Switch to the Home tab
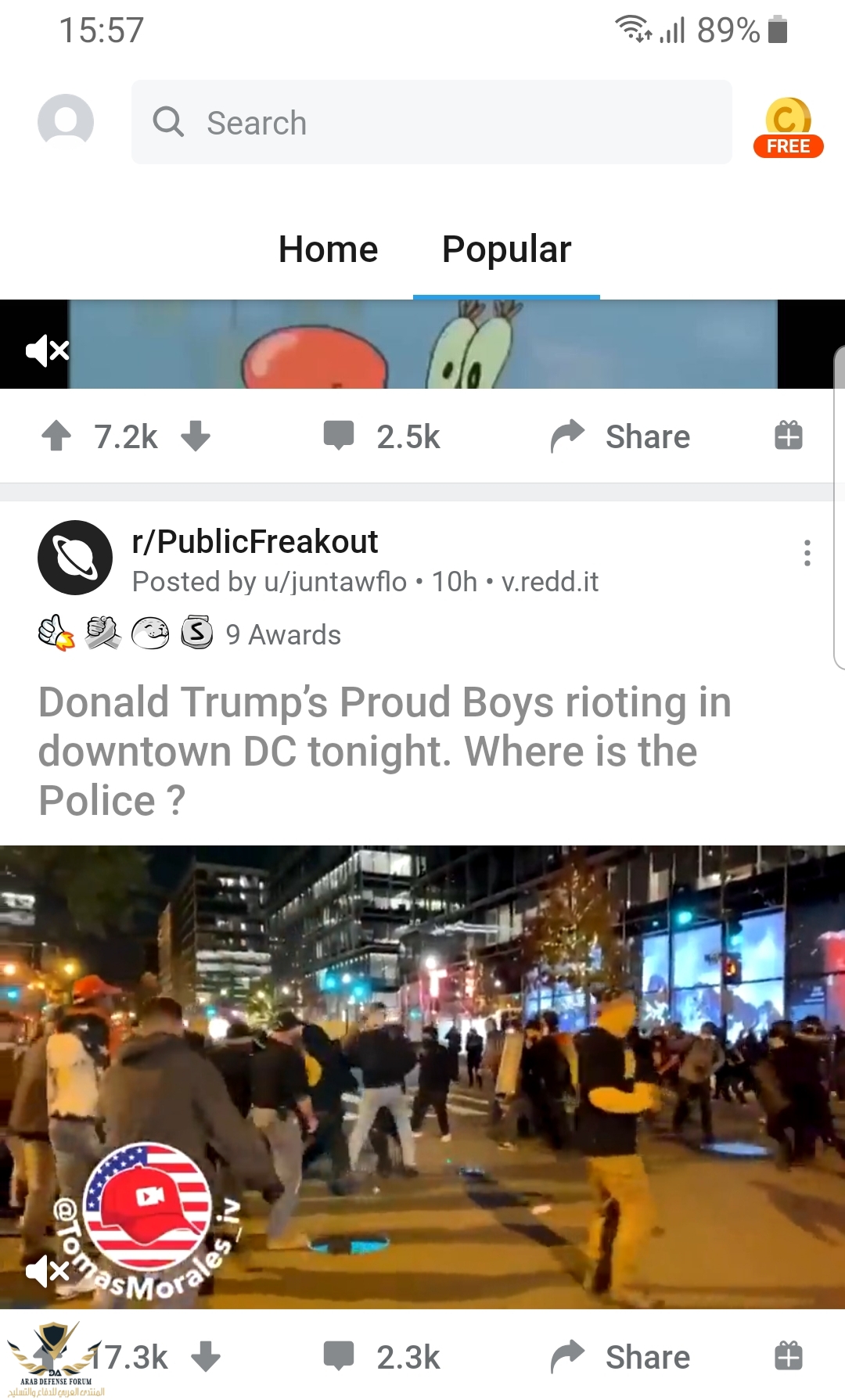845x1400 pixels. click(328, 249)
